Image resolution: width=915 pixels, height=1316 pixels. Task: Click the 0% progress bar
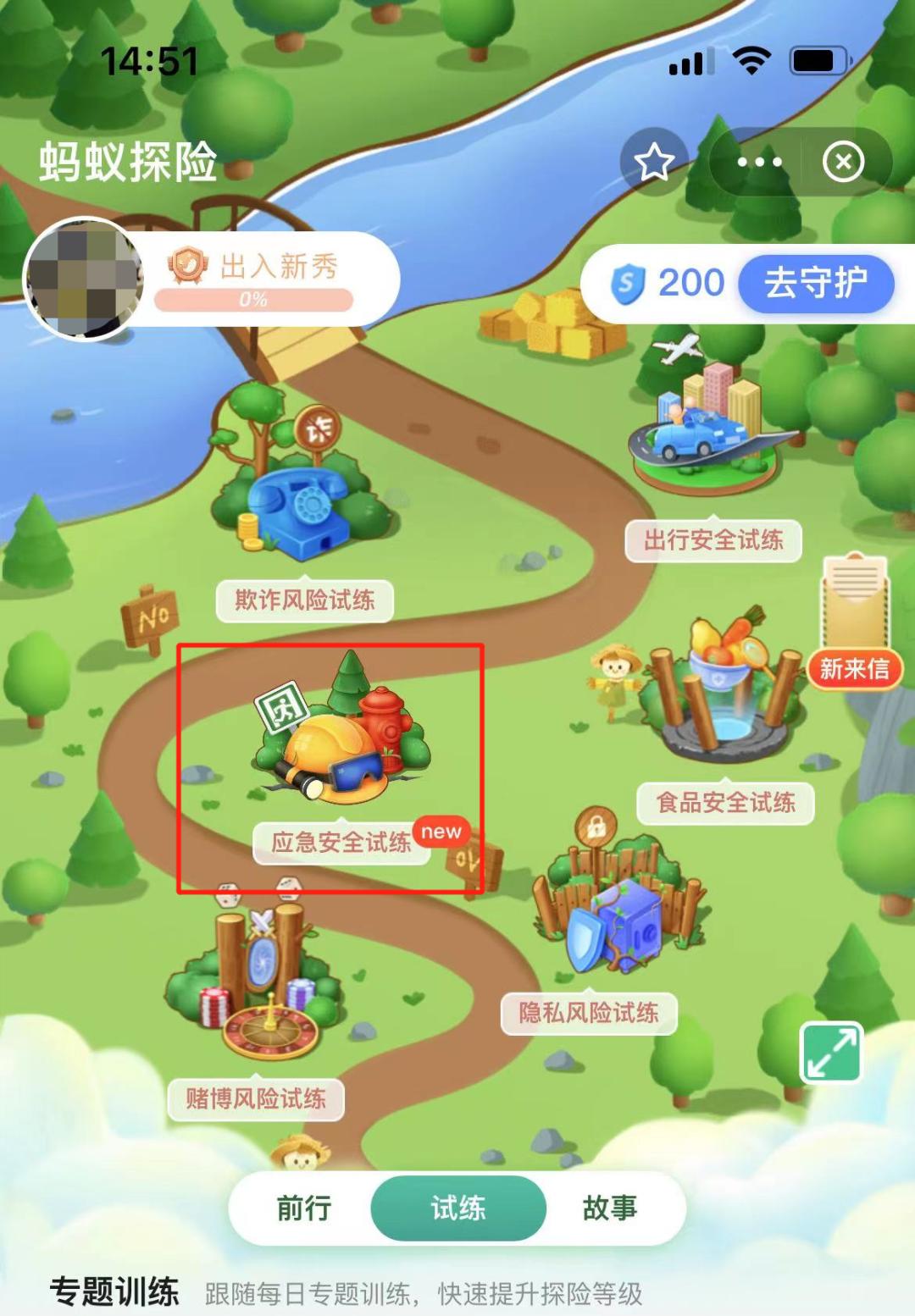pyautogui.click(x=252, y=299)
